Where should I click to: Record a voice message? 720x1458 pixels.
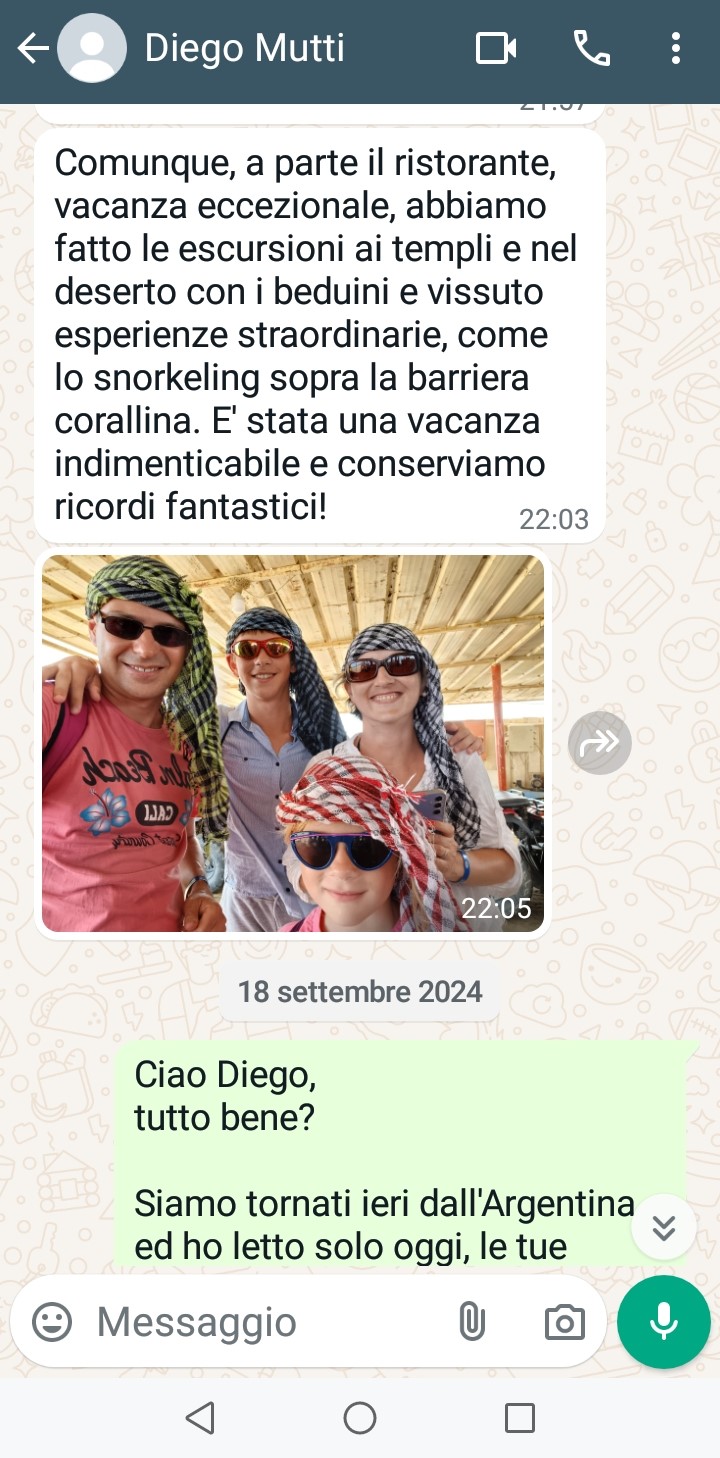(664, 1322)
